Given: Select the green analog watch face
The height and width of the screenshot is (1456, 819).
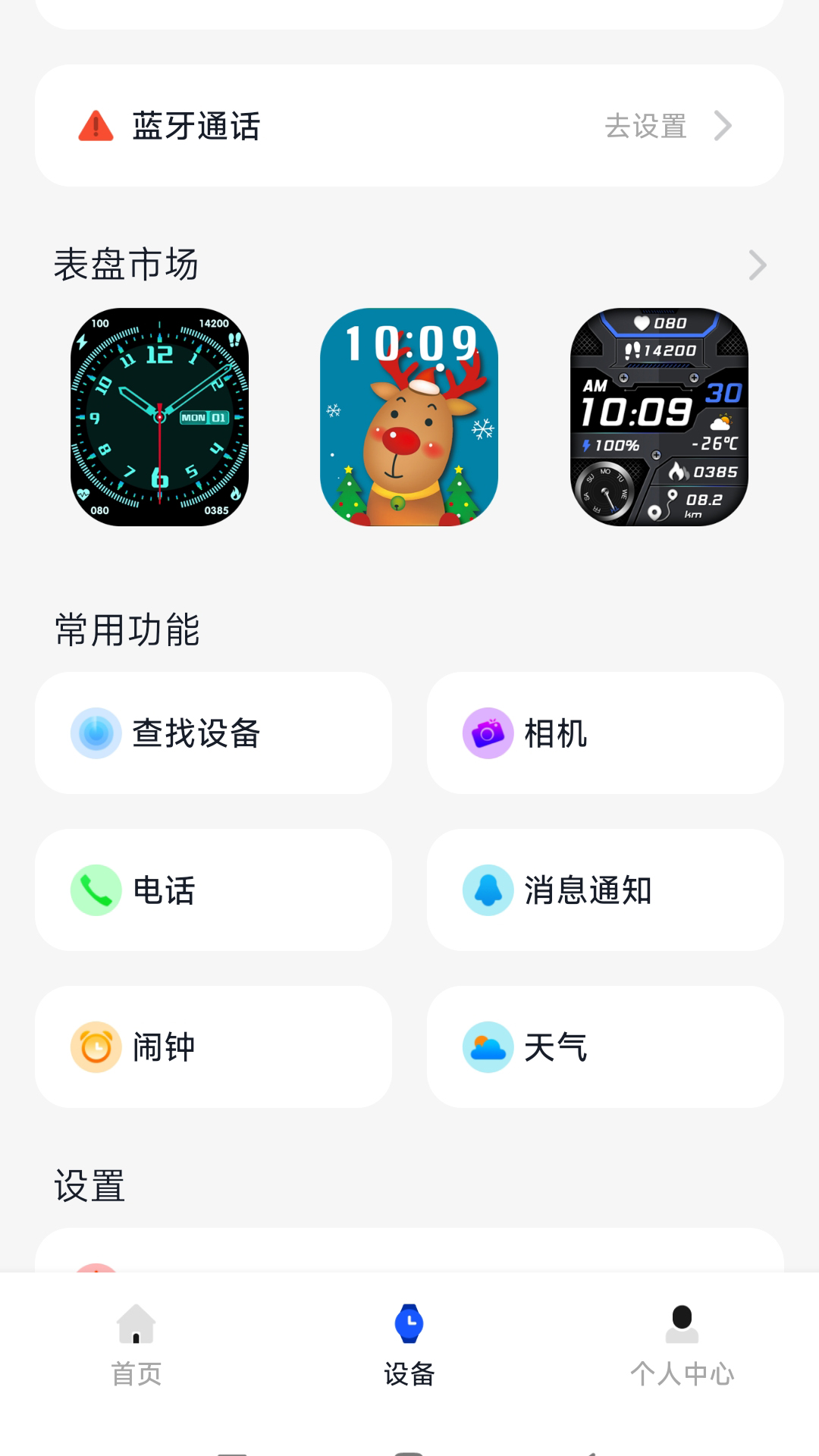Looking at the screenshot, I should (159, 417).
